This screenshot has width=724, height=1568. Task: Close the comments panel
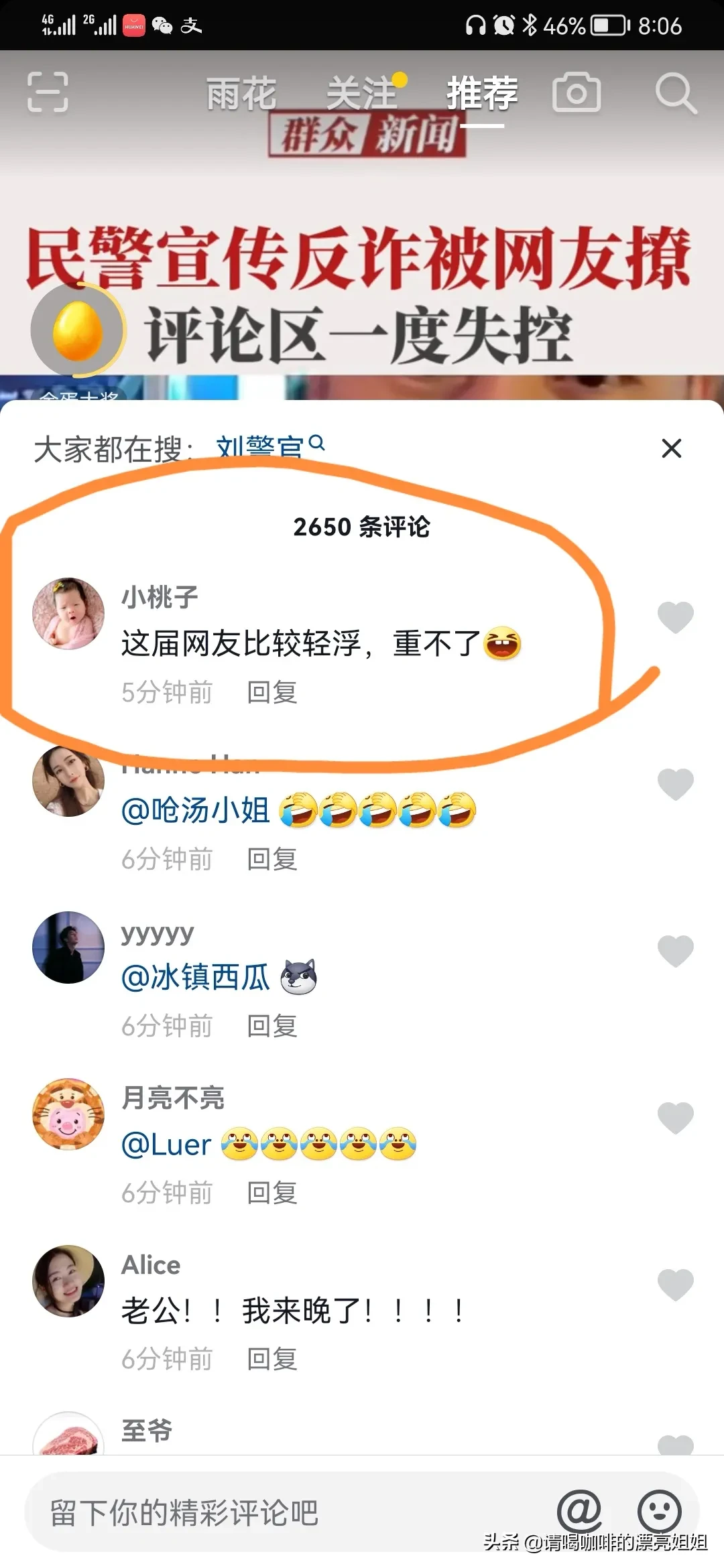[x=672, y=448]
